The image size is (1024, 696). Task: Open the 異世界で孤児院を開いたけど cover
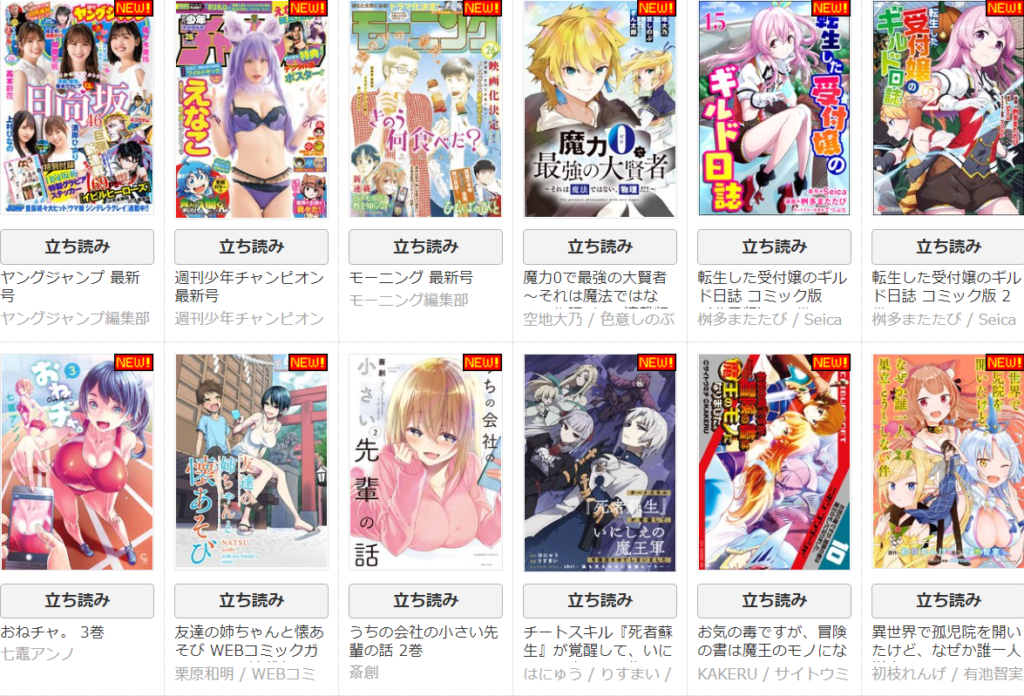coord(947,462)
